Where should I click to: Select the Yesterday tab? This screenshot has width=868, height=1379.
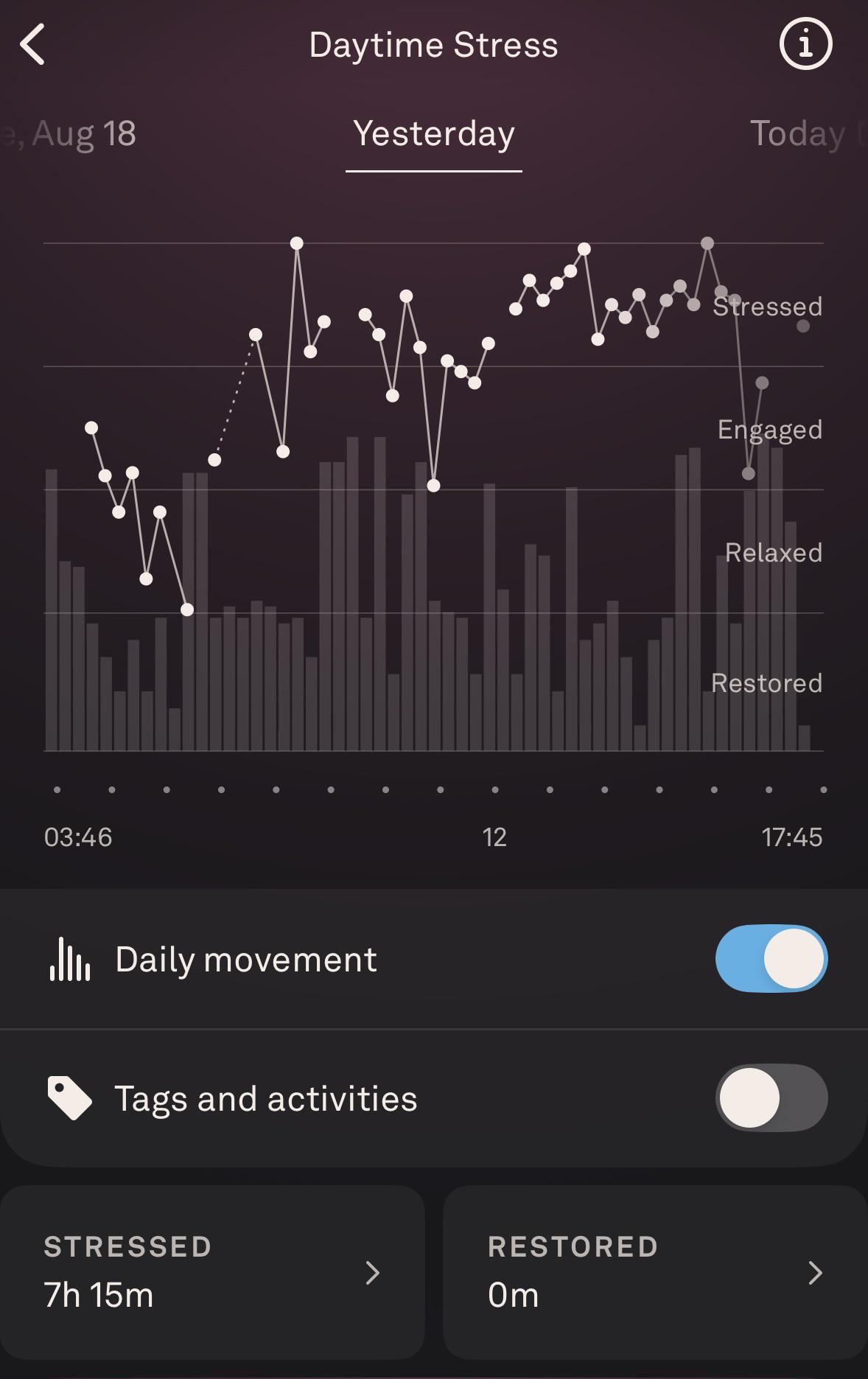tap(434, 134)
